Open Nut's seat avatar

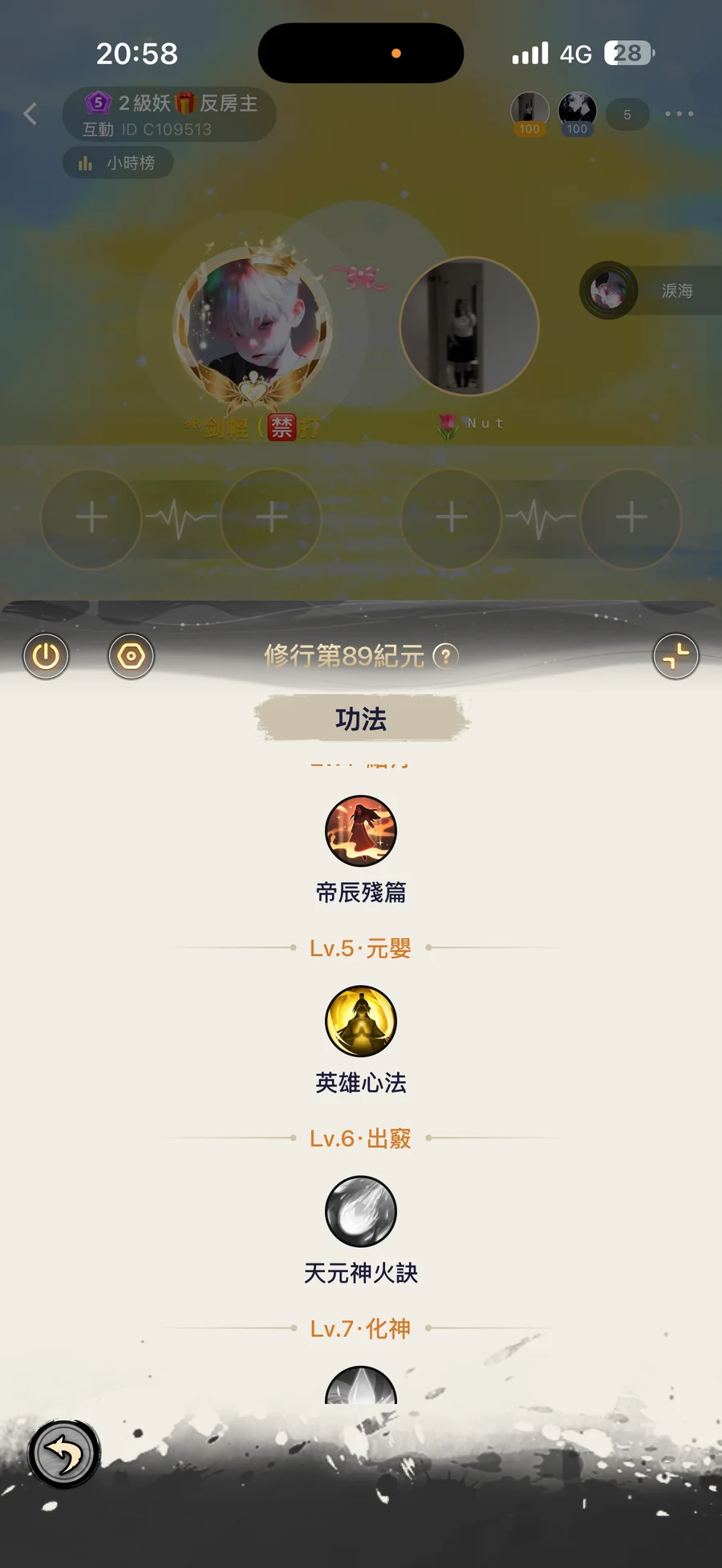469,326
